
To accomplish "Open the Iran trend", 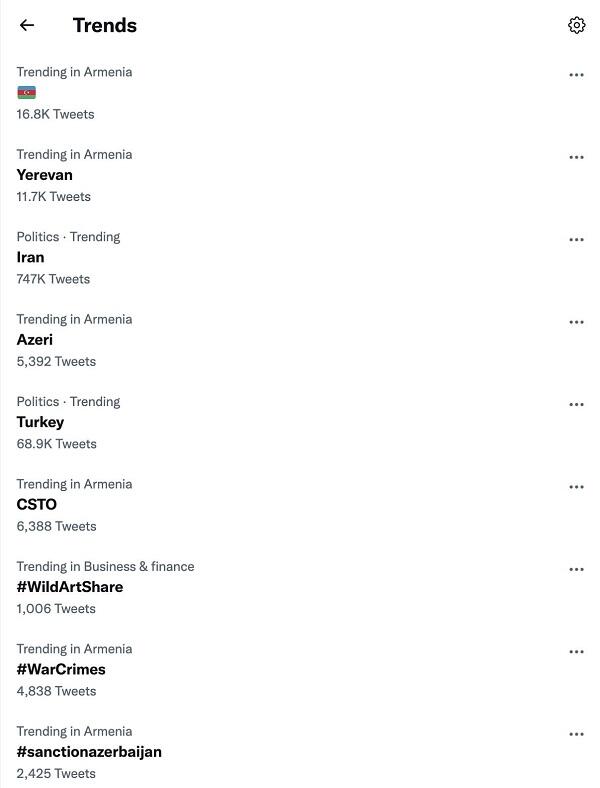I will [x=31, y=257].
